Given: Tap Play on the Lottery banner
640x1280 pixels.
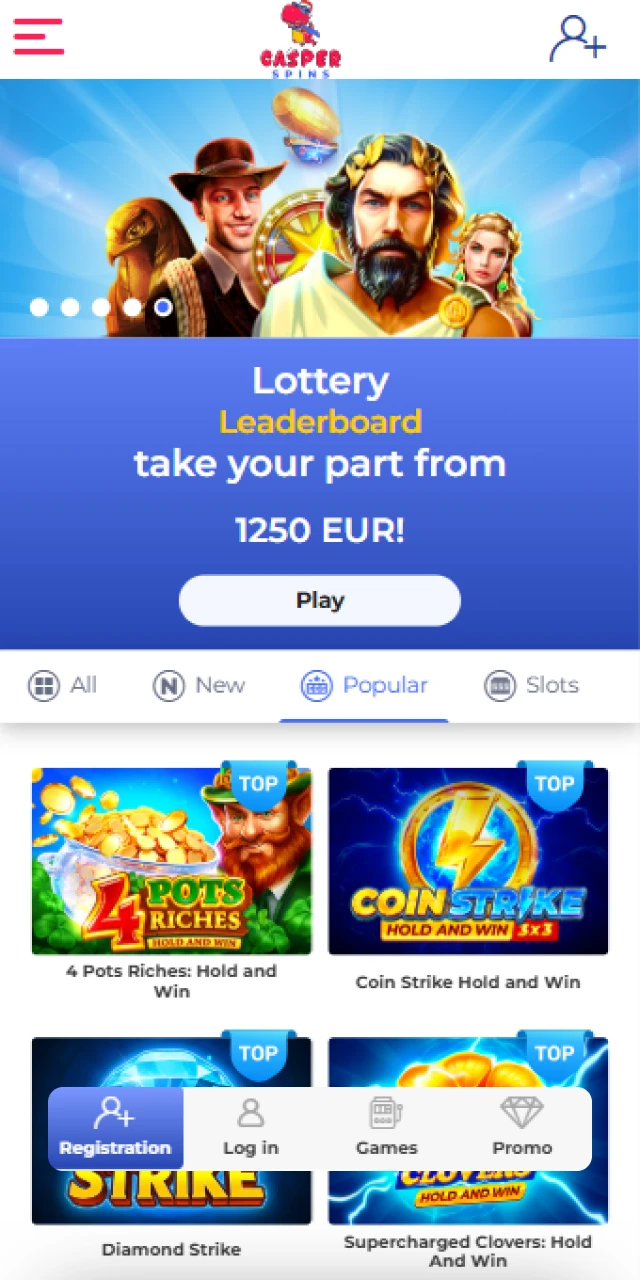Looking at the screenshot, I should [320, 600].
